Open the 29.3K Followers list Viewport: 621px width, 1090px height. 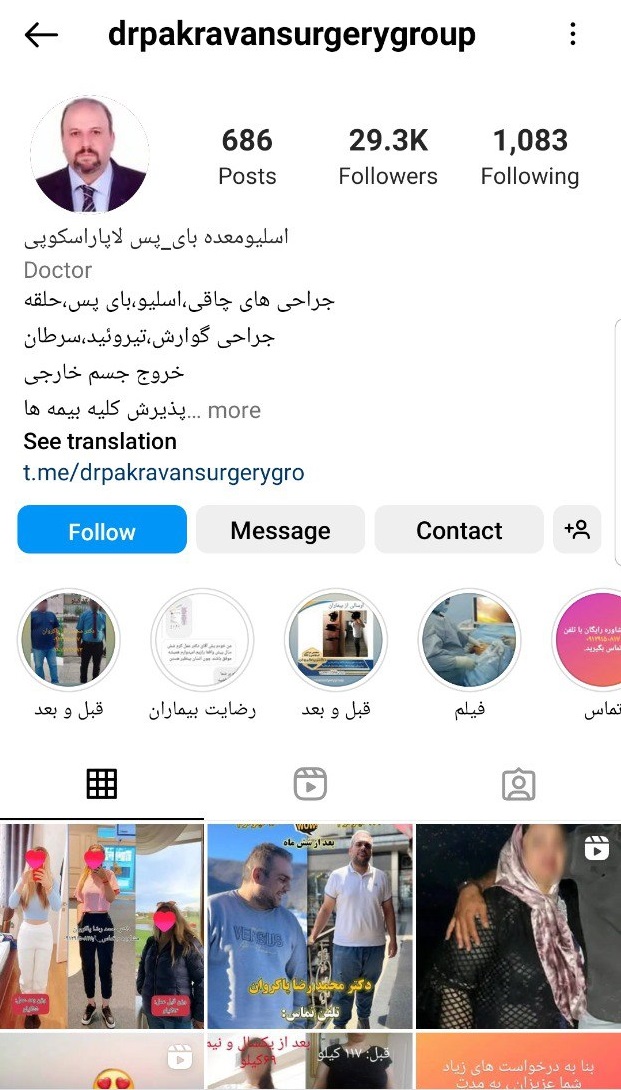coord(388,157)
